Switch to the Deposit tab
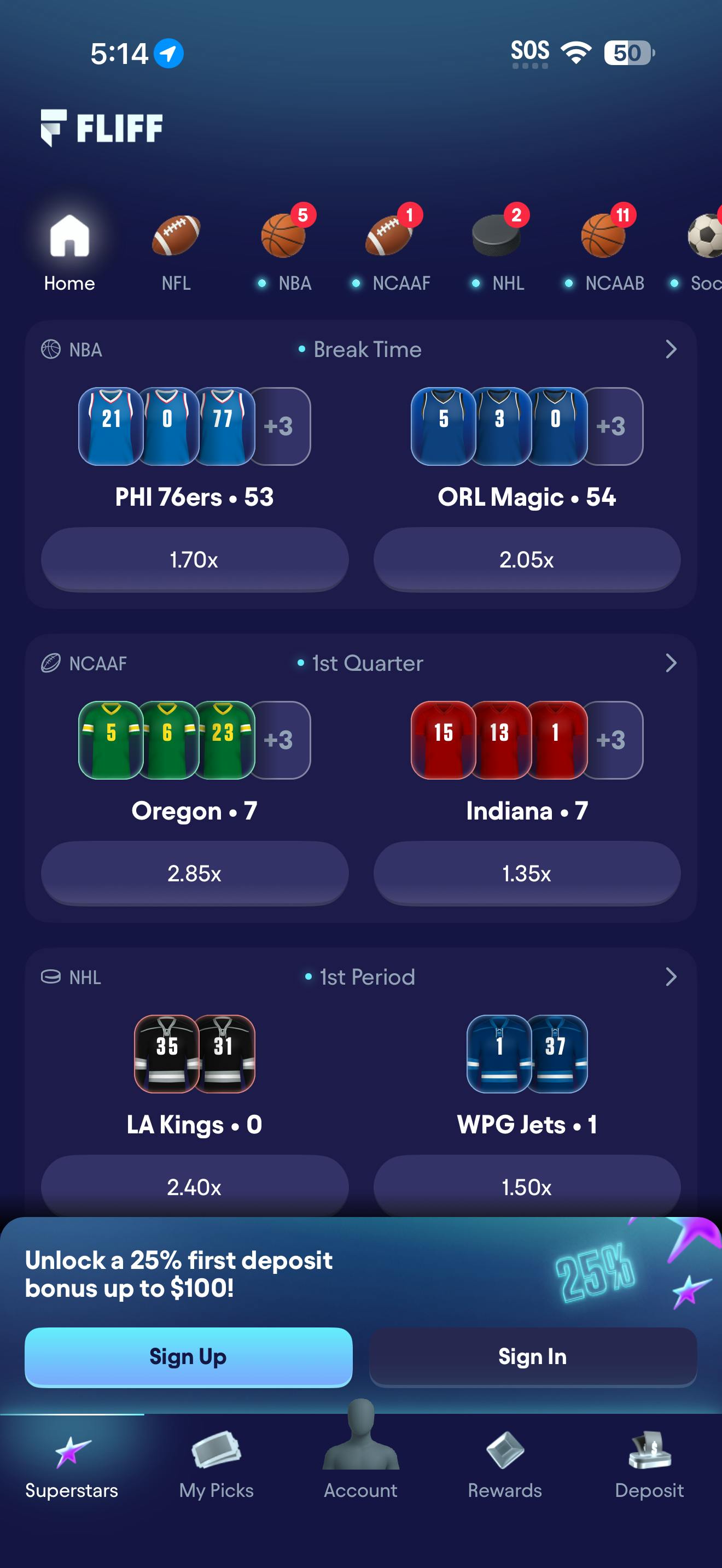This screenshot has height=1568, width=722. coord(649,1466)
